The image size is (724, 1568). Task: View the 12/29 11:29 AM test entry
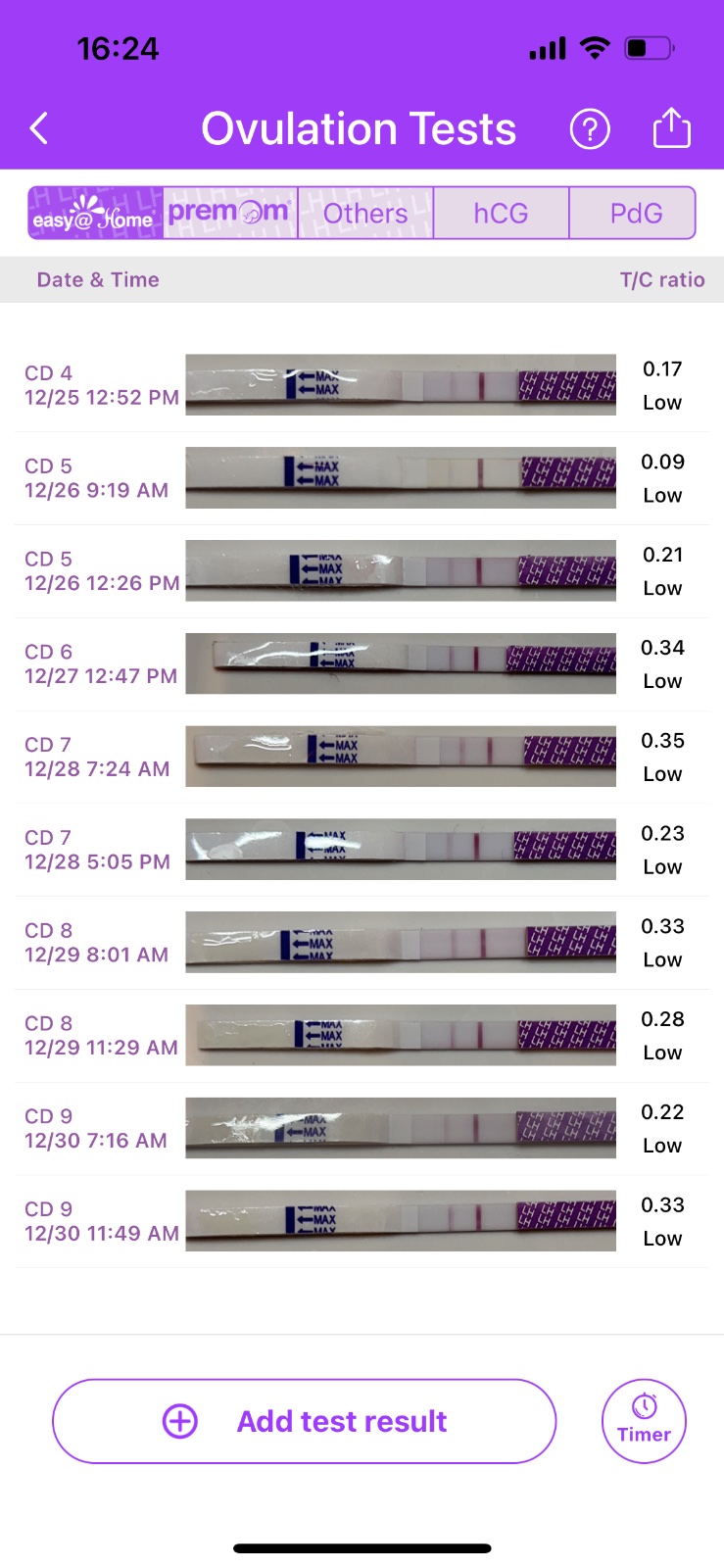click(362, 1036)
